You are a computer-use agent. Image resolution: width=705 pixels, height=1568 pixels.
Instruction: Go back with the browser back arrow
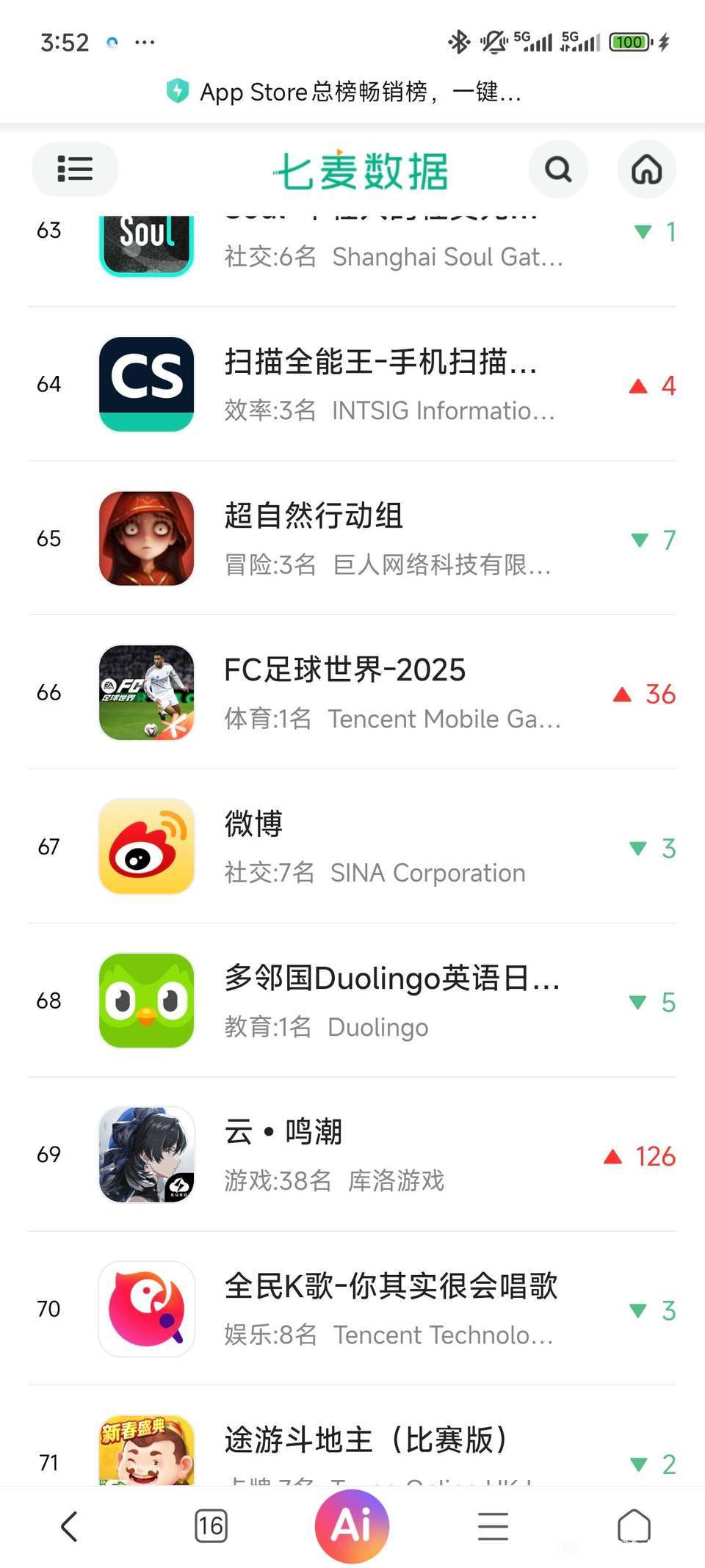click(x=69, y=1527)
